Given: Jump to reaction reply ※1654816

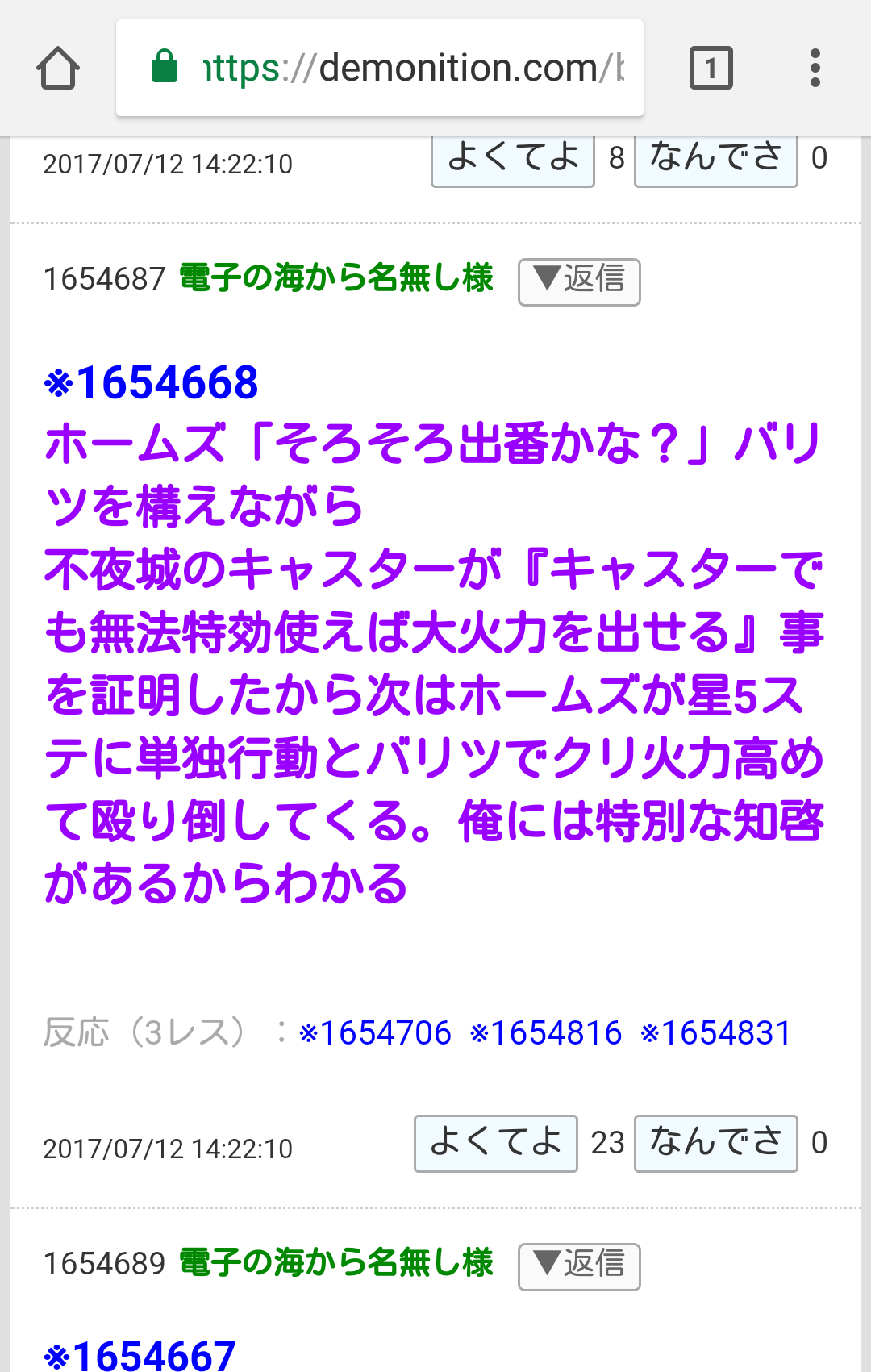Looking at the screenshot, I should [546, 1032].
